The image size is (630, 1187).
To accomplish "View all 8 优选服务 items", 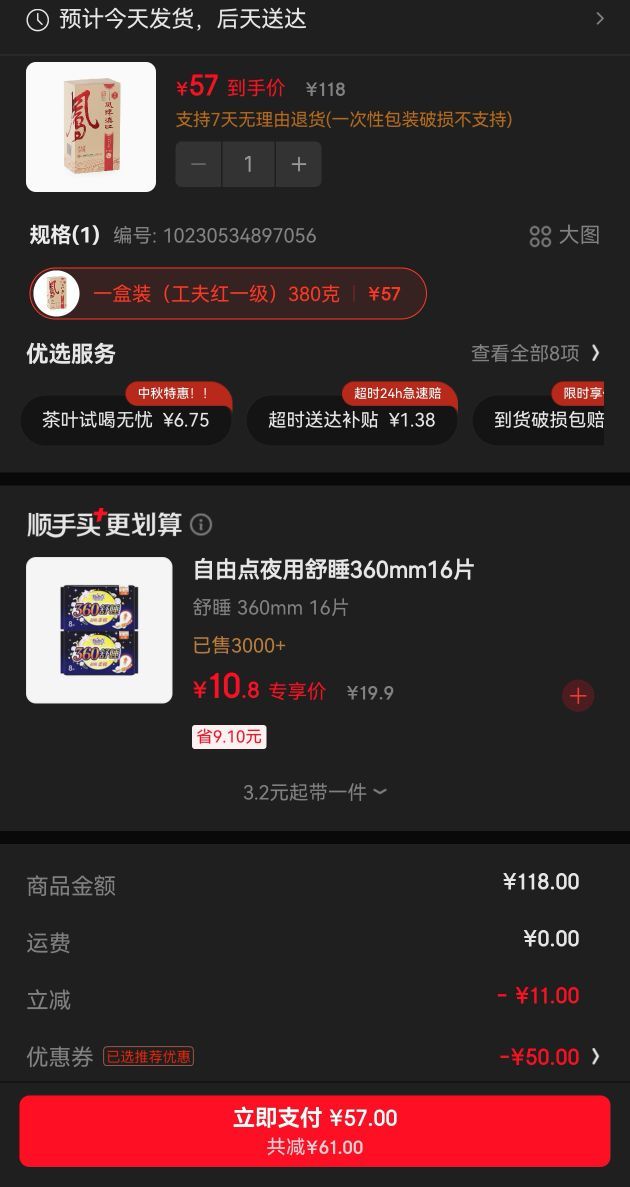I will 536,353.
